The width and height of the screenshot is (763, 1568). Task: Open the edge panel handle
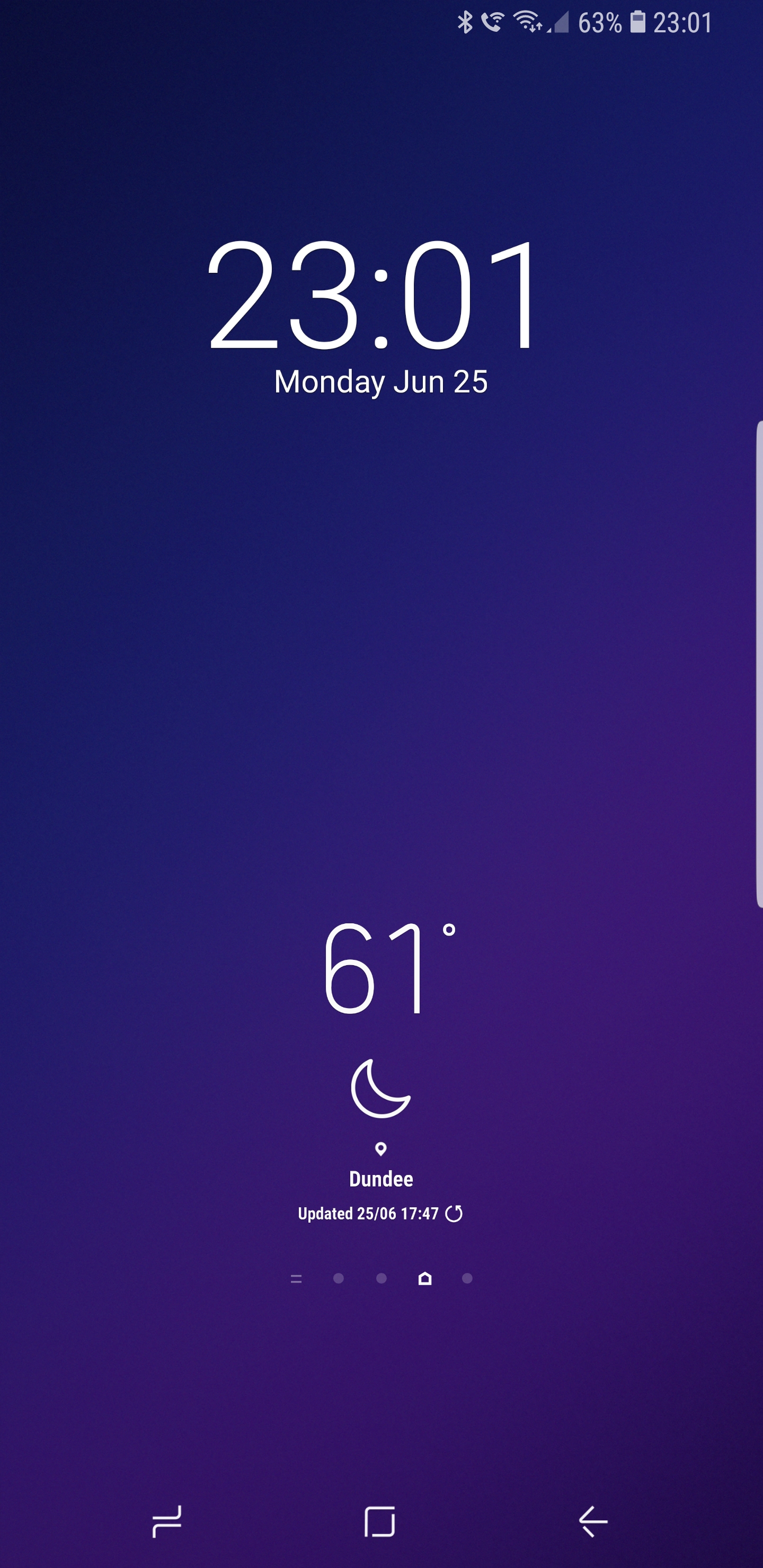click(x=759, y=663)
